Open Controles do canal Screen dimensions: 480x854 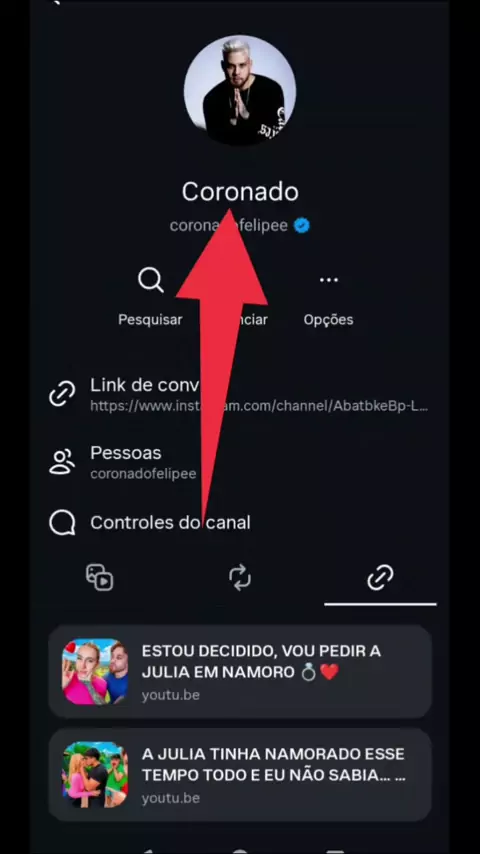(x=240, y=523)
